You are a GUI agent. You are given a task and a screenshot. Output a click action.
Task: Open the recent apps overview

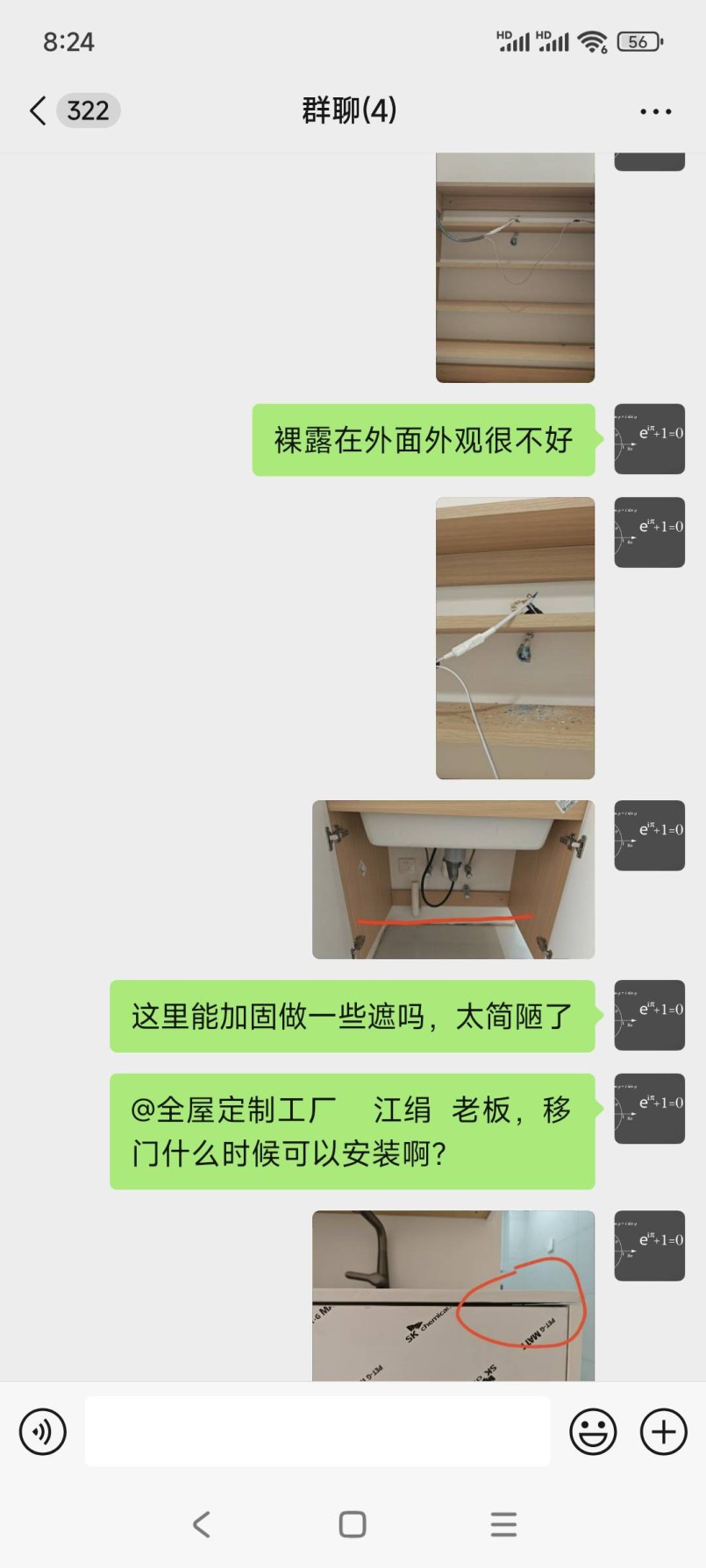tap(503, 1524)
